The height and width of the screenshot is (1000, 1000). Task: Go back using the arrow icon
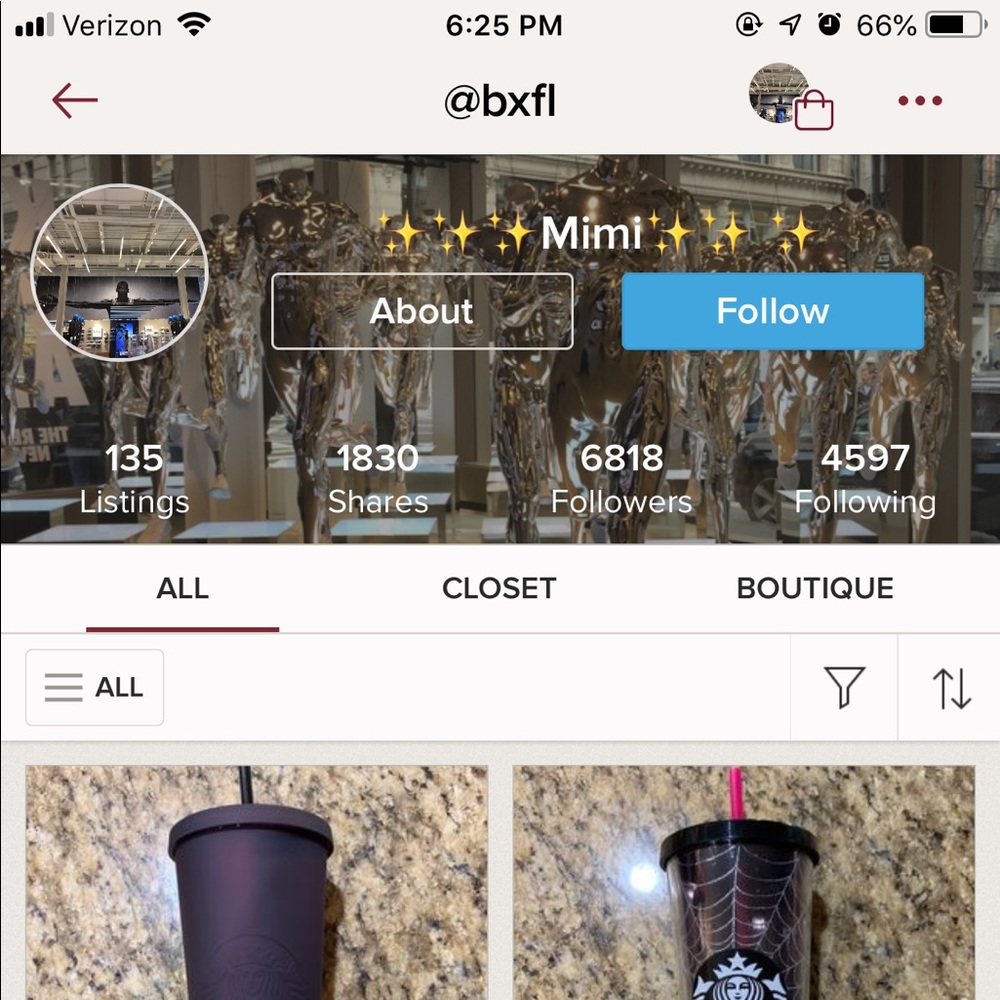point(74,101)
